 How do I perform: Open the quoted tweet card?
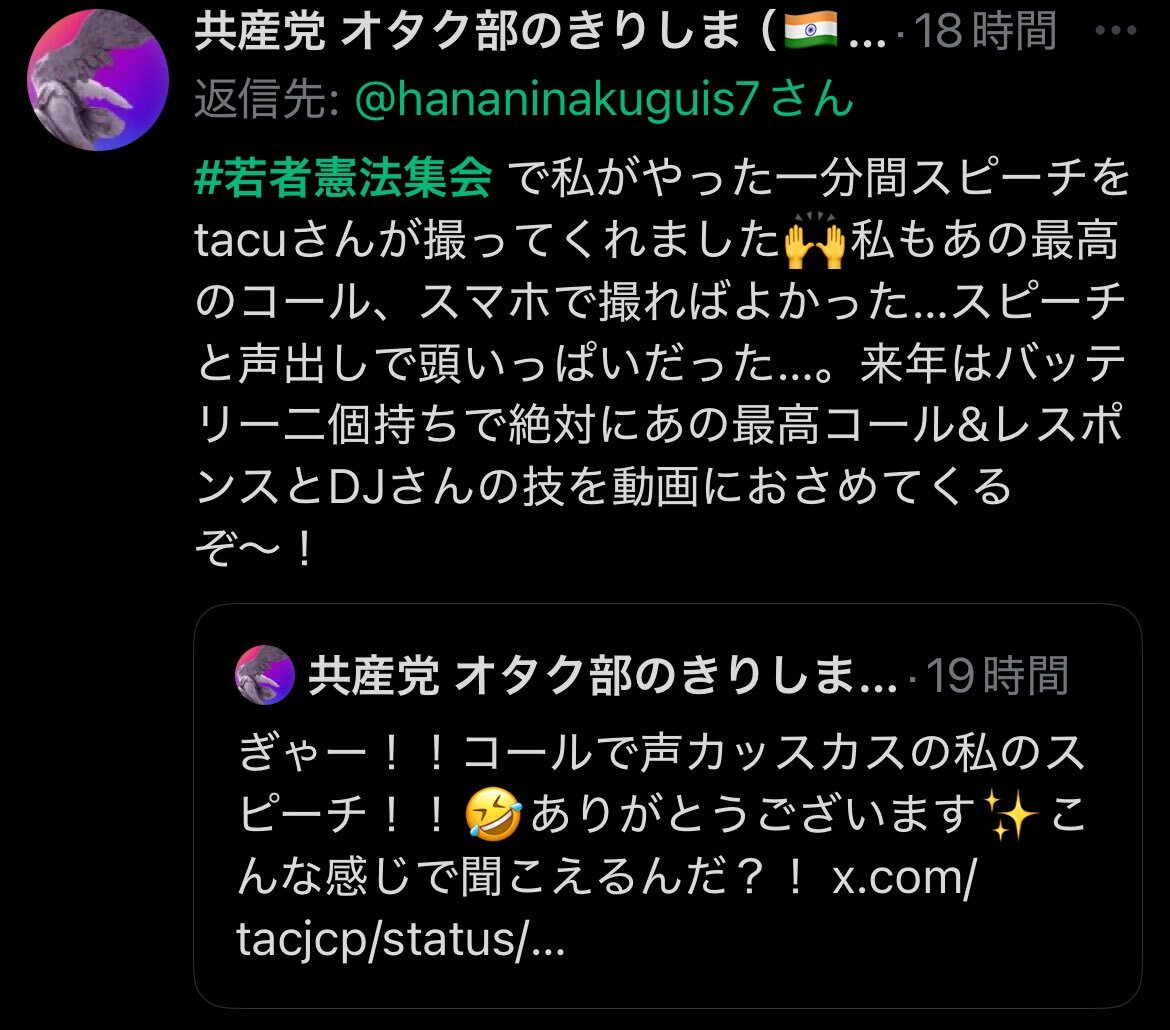point(667,805)
